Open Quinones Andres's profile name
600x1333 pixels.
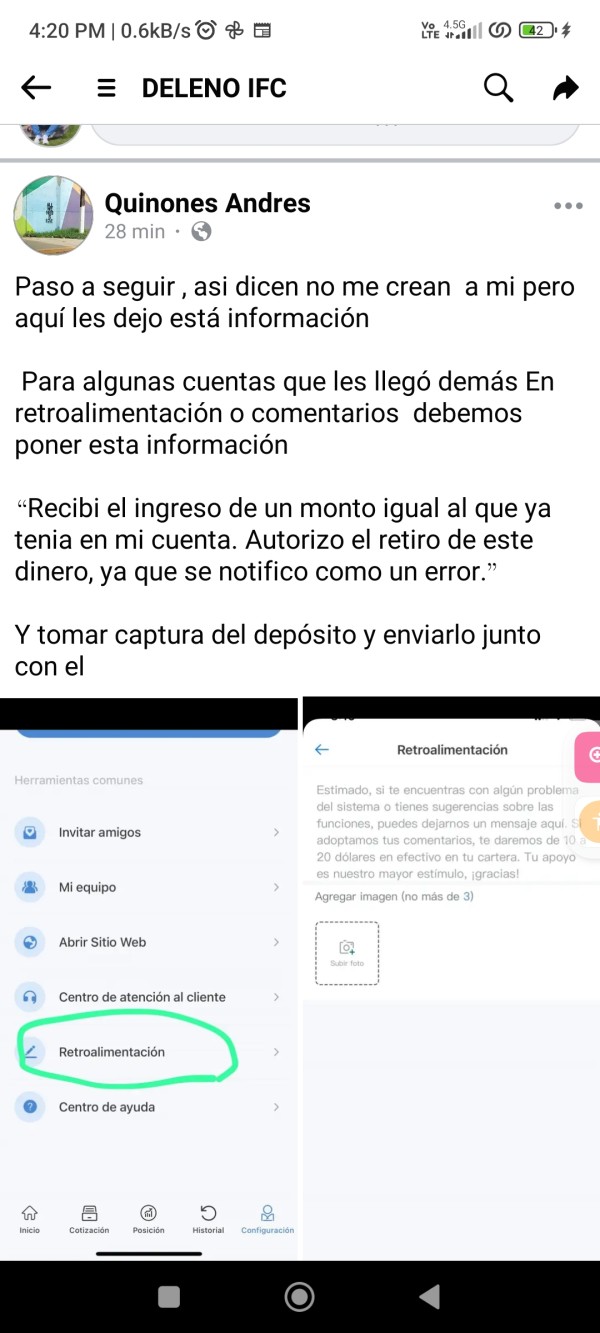[x=208, y=203]
